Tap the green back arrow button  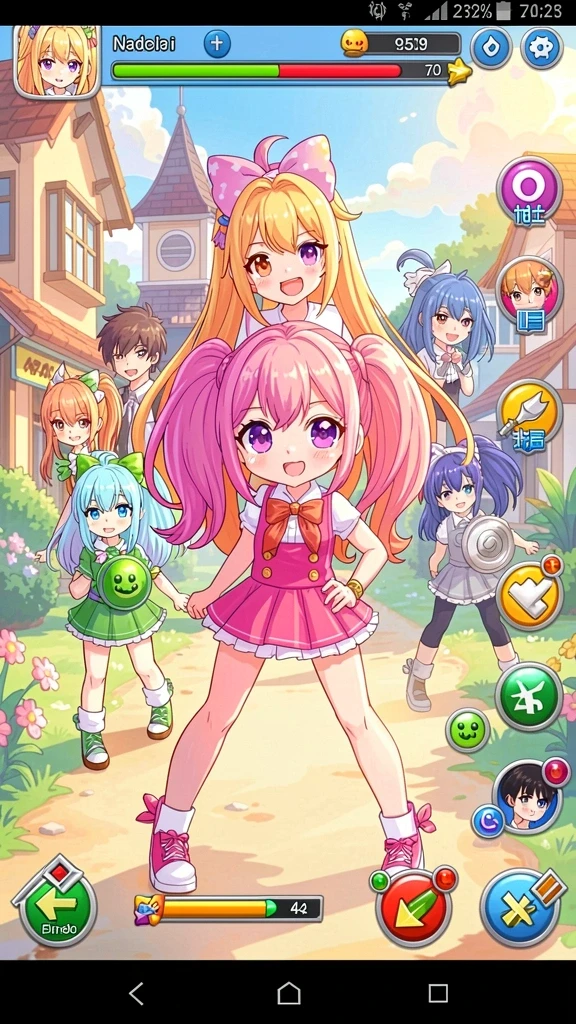[x=57, y=901]
